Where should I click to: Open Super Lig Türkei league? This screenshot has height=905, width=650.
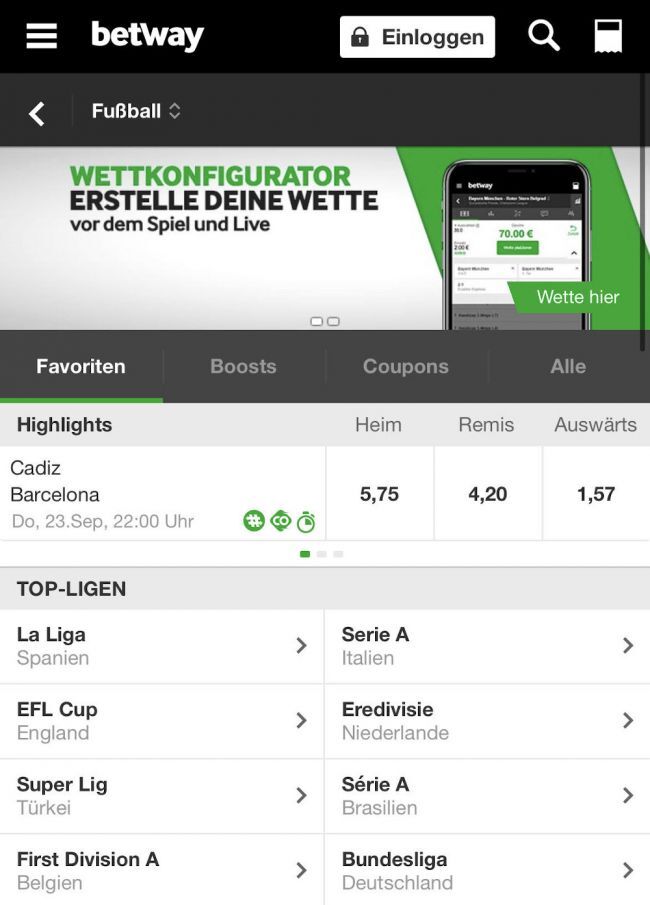pyautogui.click(x=160, y=796)
